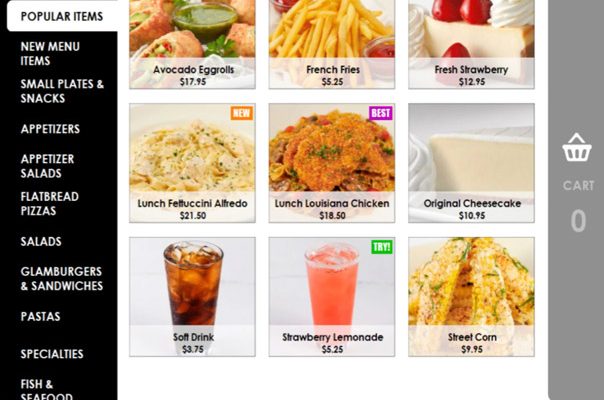604x400 pixels.
Task: Switch to the Salads category
Action: tap(41, 241)
